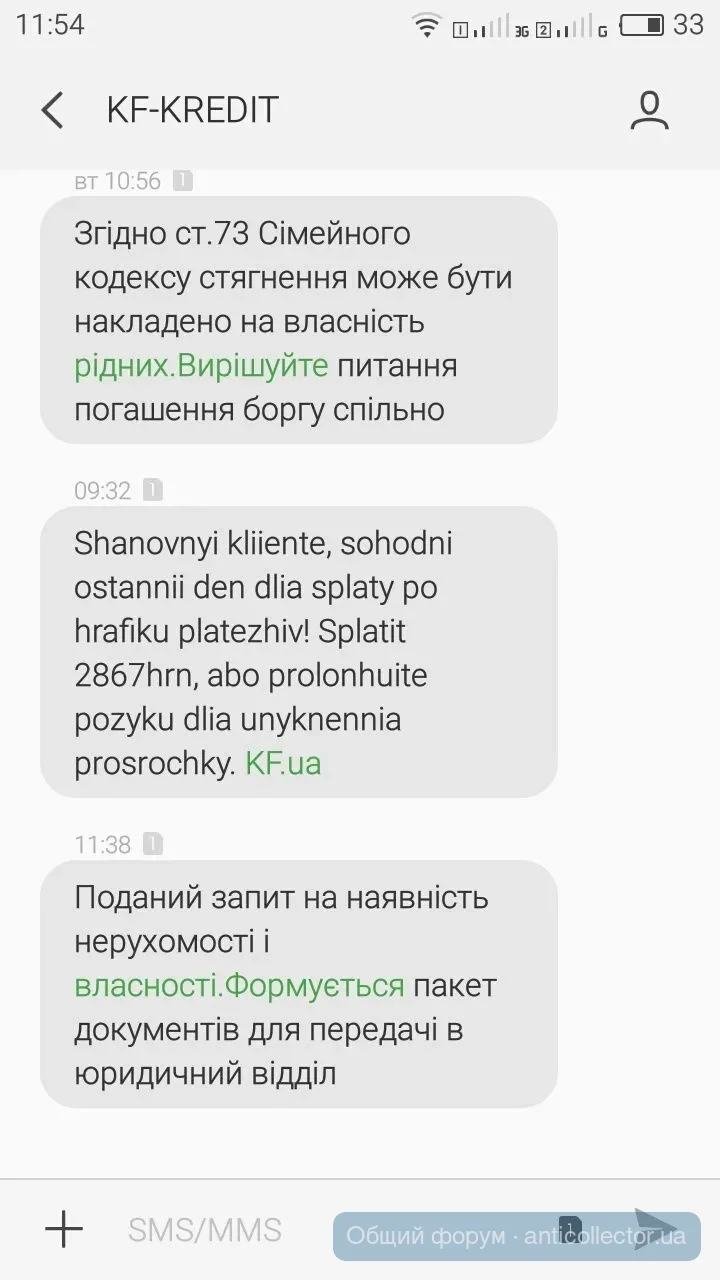Tap the green власності.Формується link text

(239, 986)
